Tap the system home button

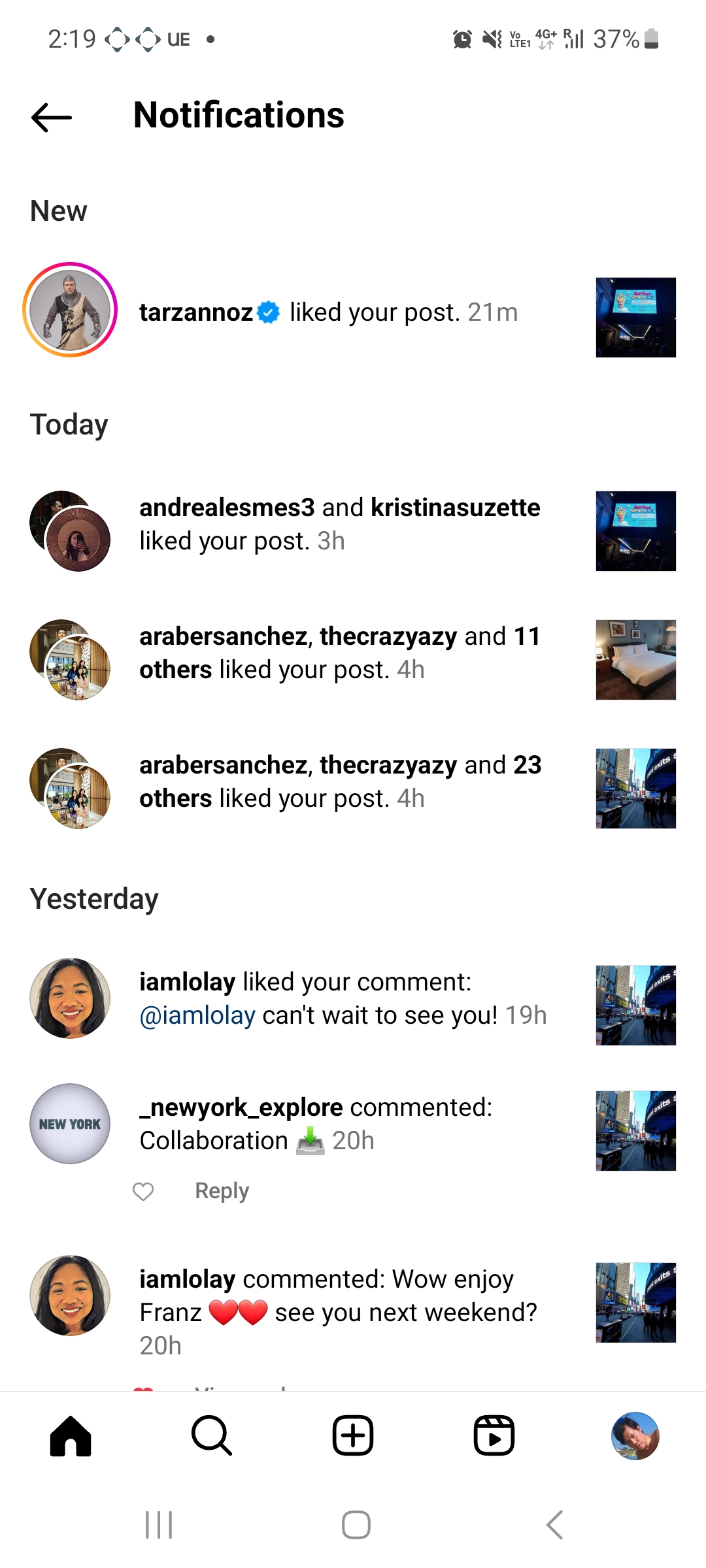coord(356,1525)
